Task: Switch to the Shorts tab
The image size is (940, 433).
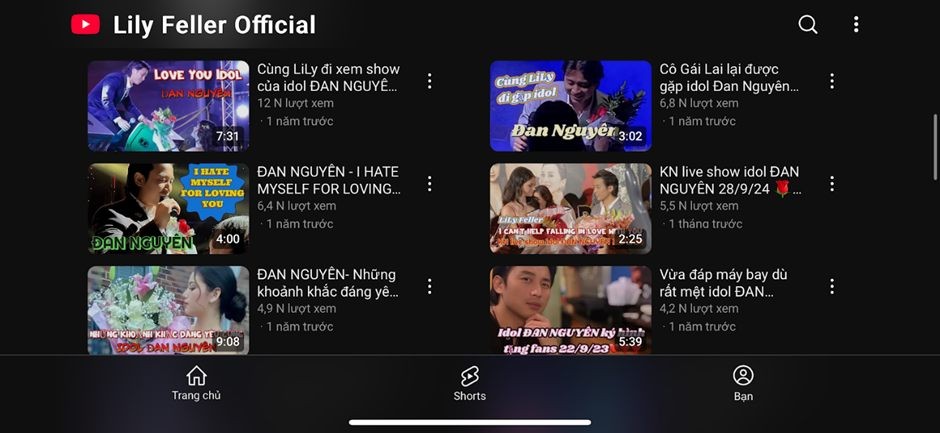Action: [469, 383]
